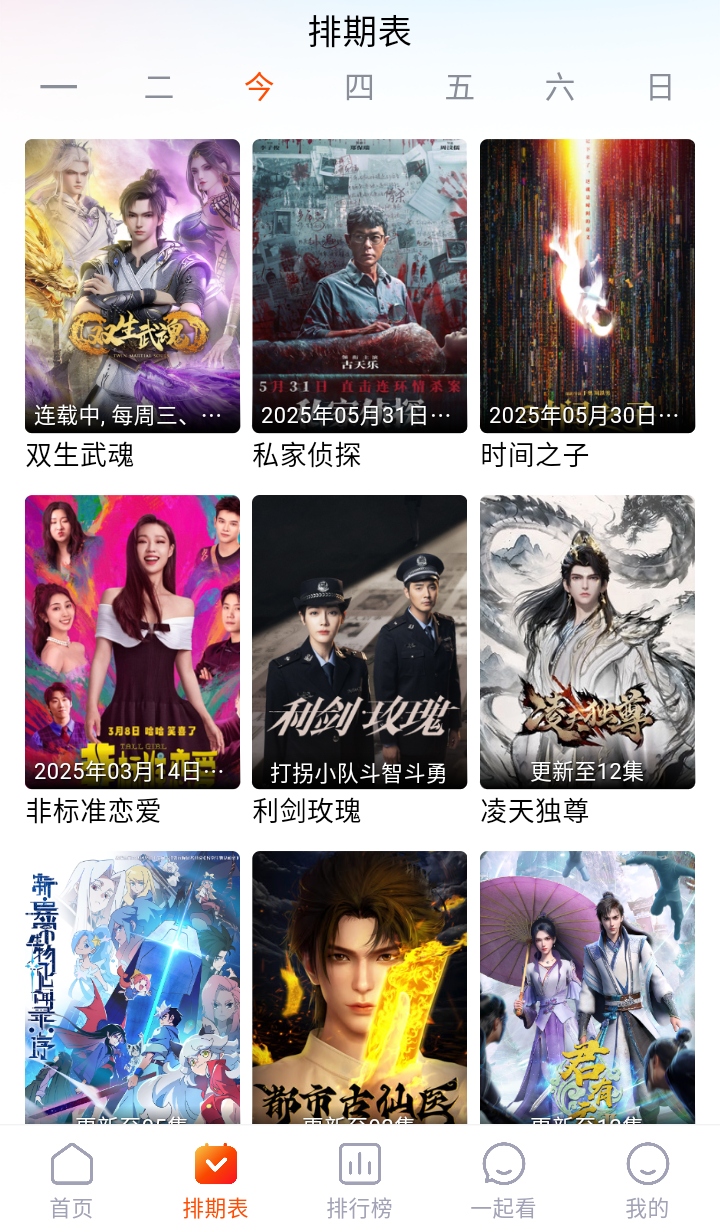720x1232 pixels.
Task: Switch to the Friday (五) schedule tab
Action: tap(459, 88)
